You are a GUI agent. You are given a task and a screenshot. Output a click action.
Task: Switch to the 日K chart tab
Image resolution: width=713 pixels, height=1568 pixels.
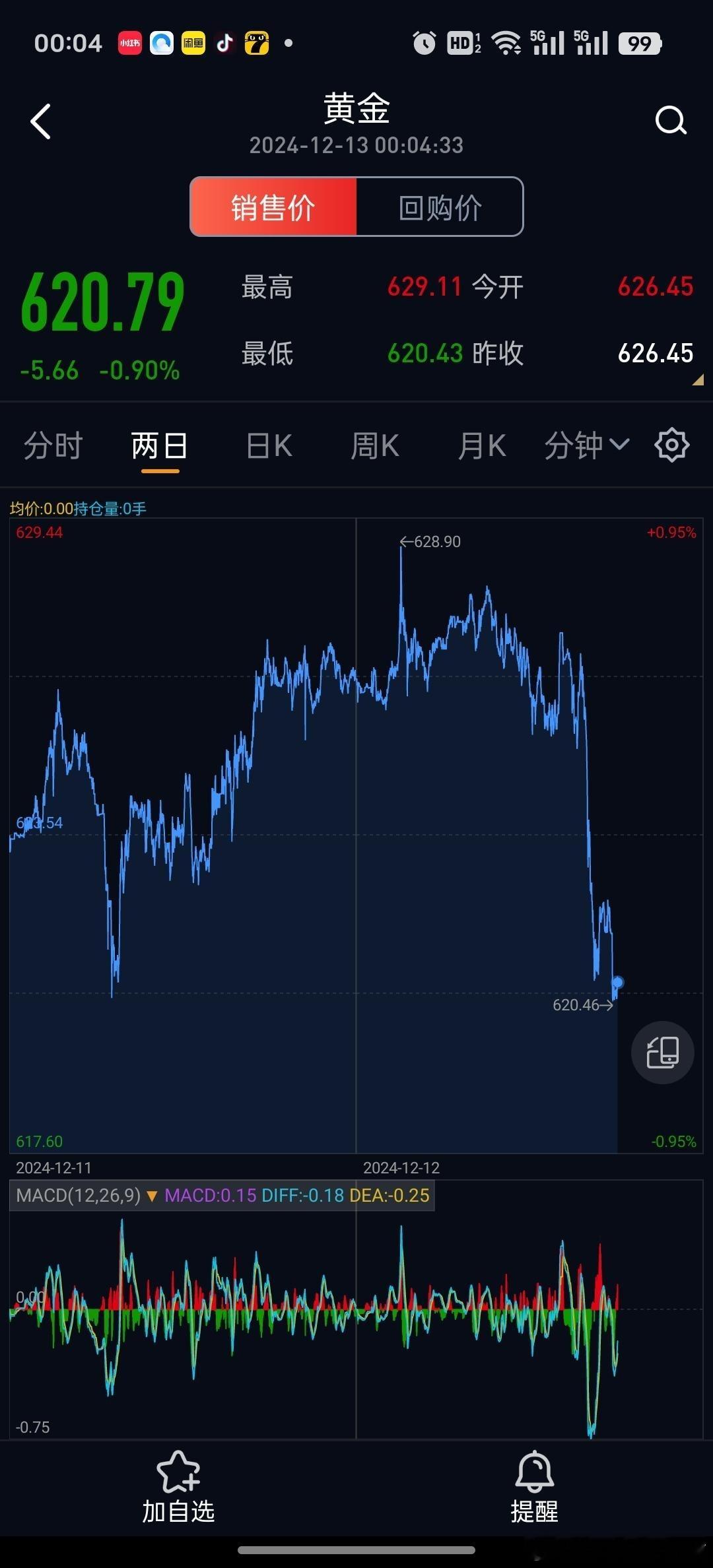click(269, 445)
